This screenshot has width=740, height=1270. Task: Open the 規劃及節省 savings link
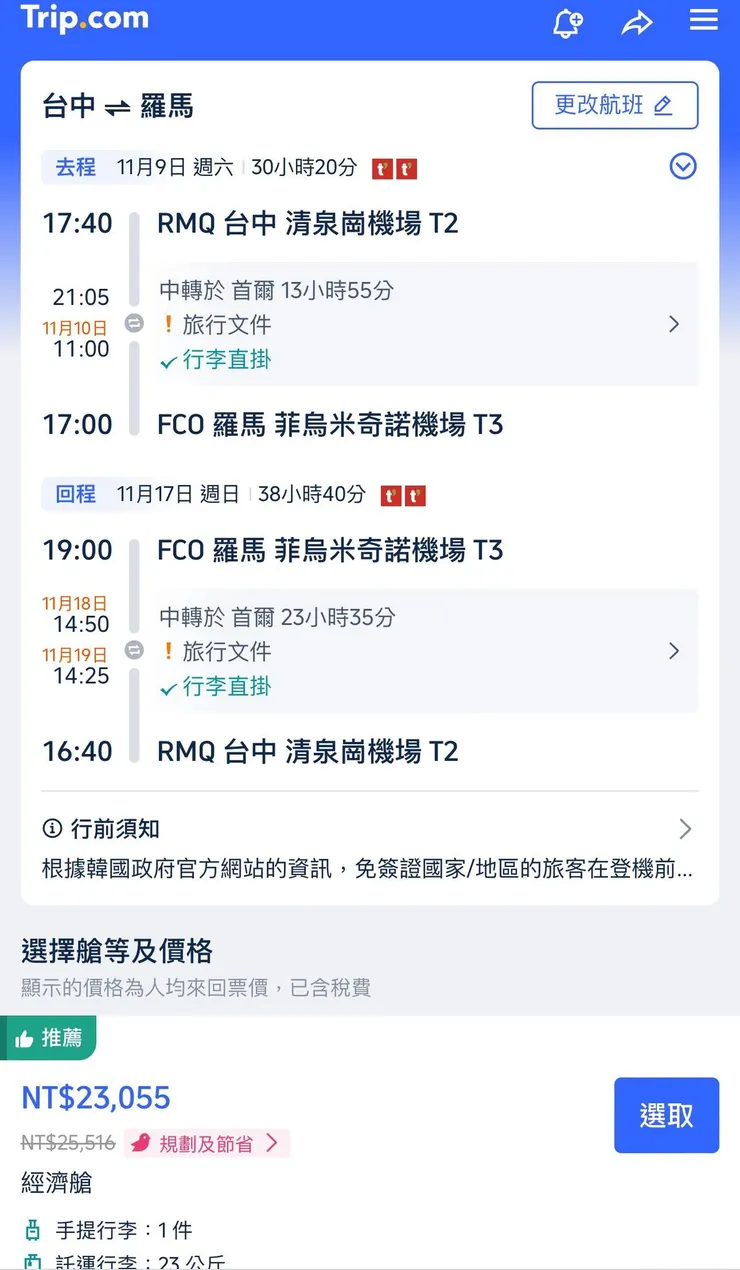point(205,1142)
